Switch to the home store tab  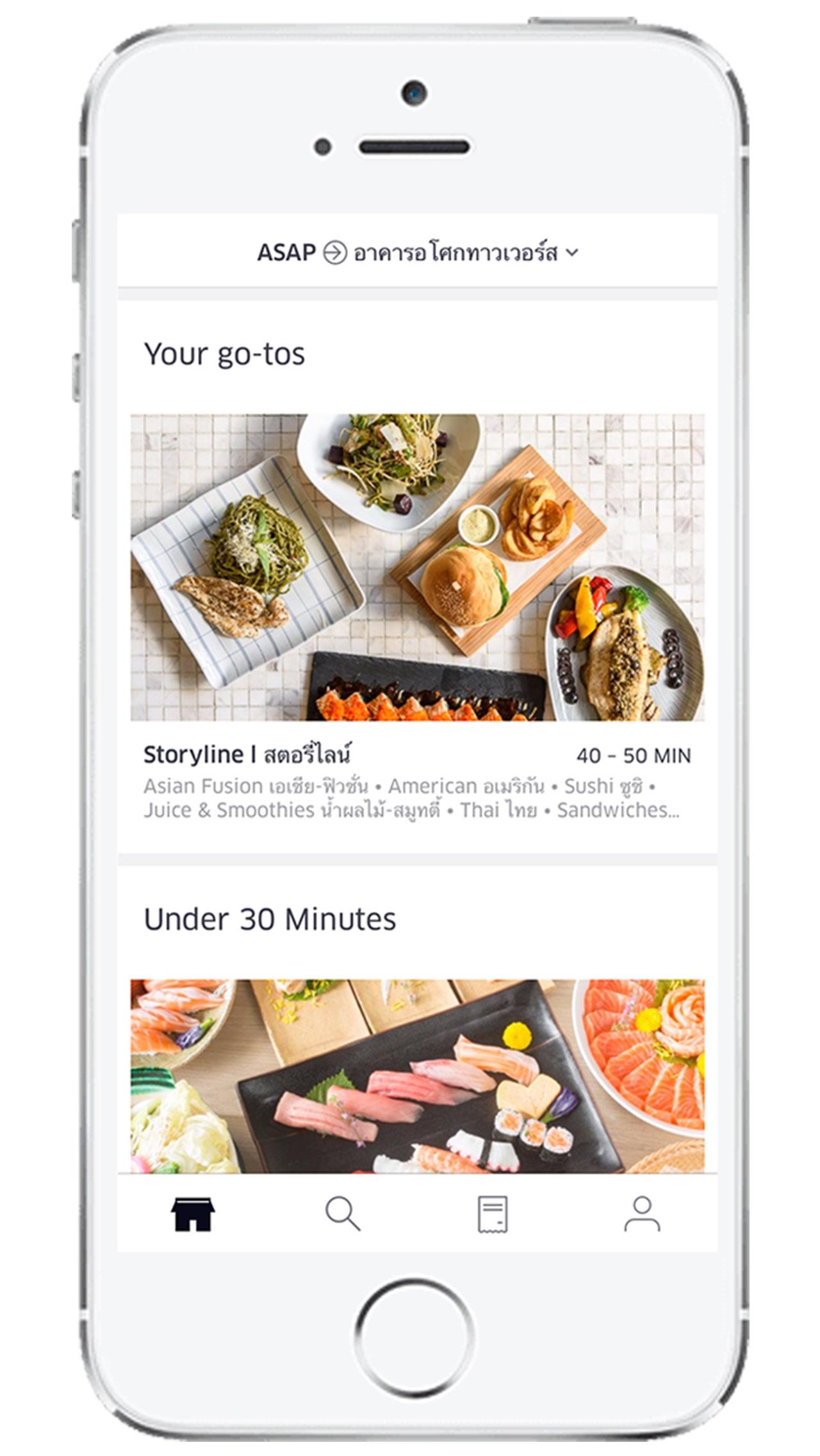(x=192, y=1213)
